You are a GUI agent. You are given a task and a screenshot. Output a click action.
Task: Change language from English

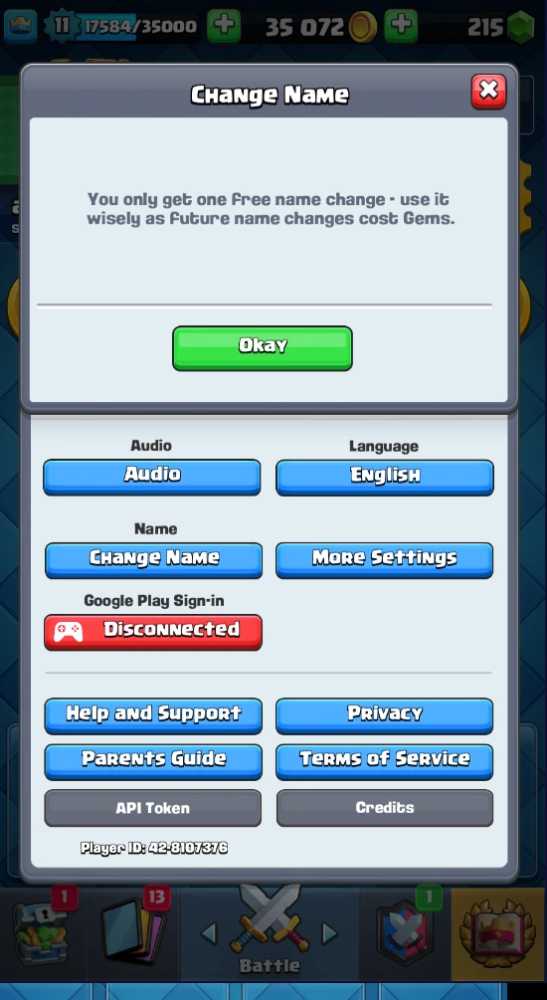coord(384,477)
